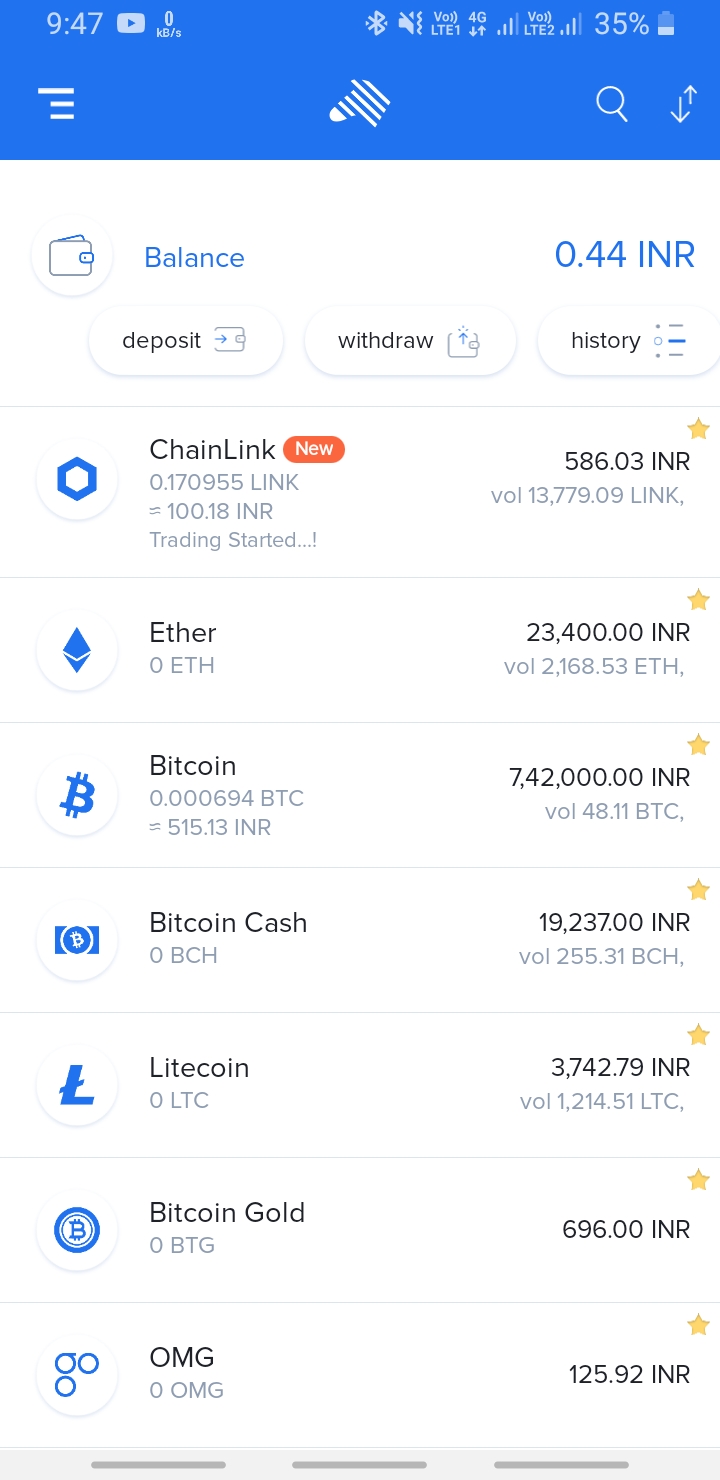This screenshot has height=1480, width=720.
Task: Open the search icon
Action: pos(611,104)
